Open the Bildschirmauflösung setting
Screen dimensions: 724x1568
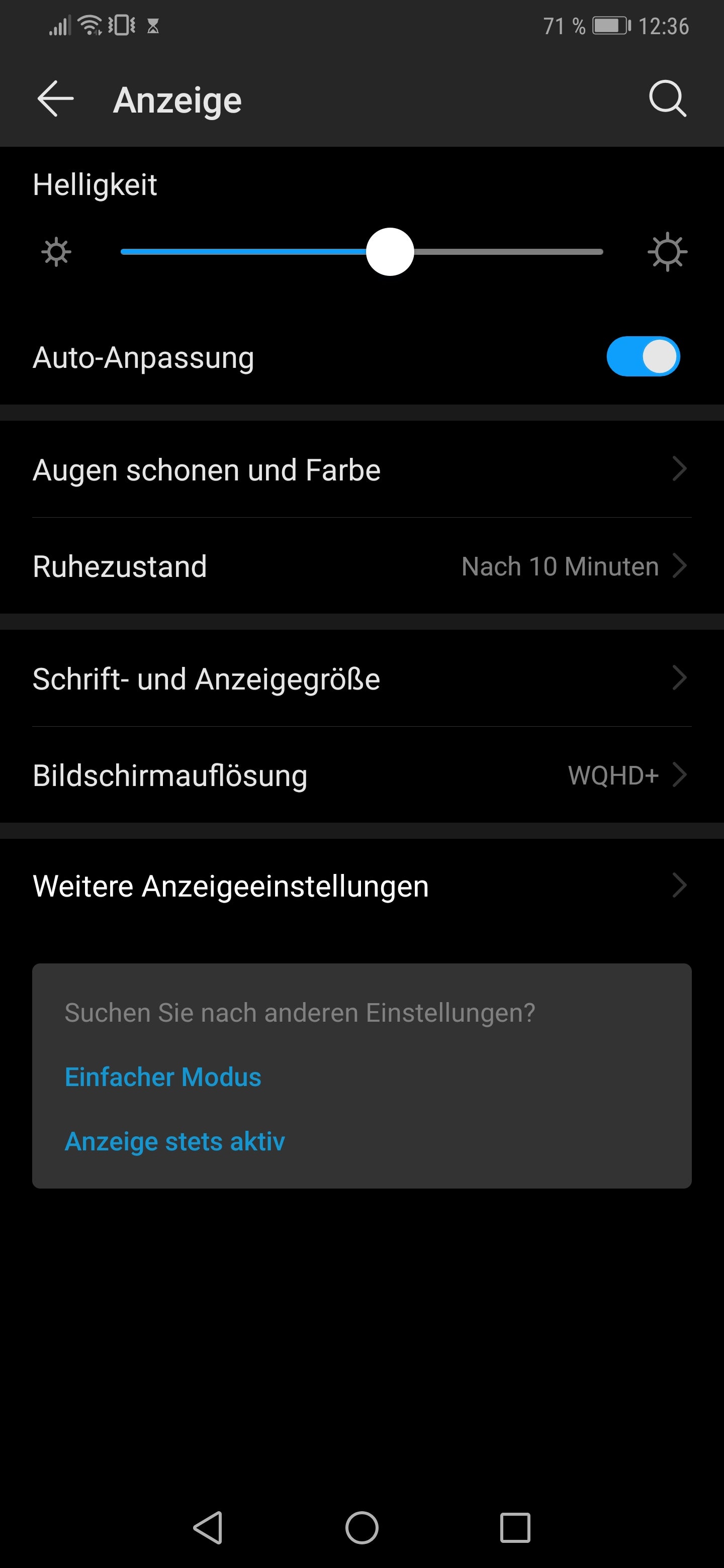(361, 775)
